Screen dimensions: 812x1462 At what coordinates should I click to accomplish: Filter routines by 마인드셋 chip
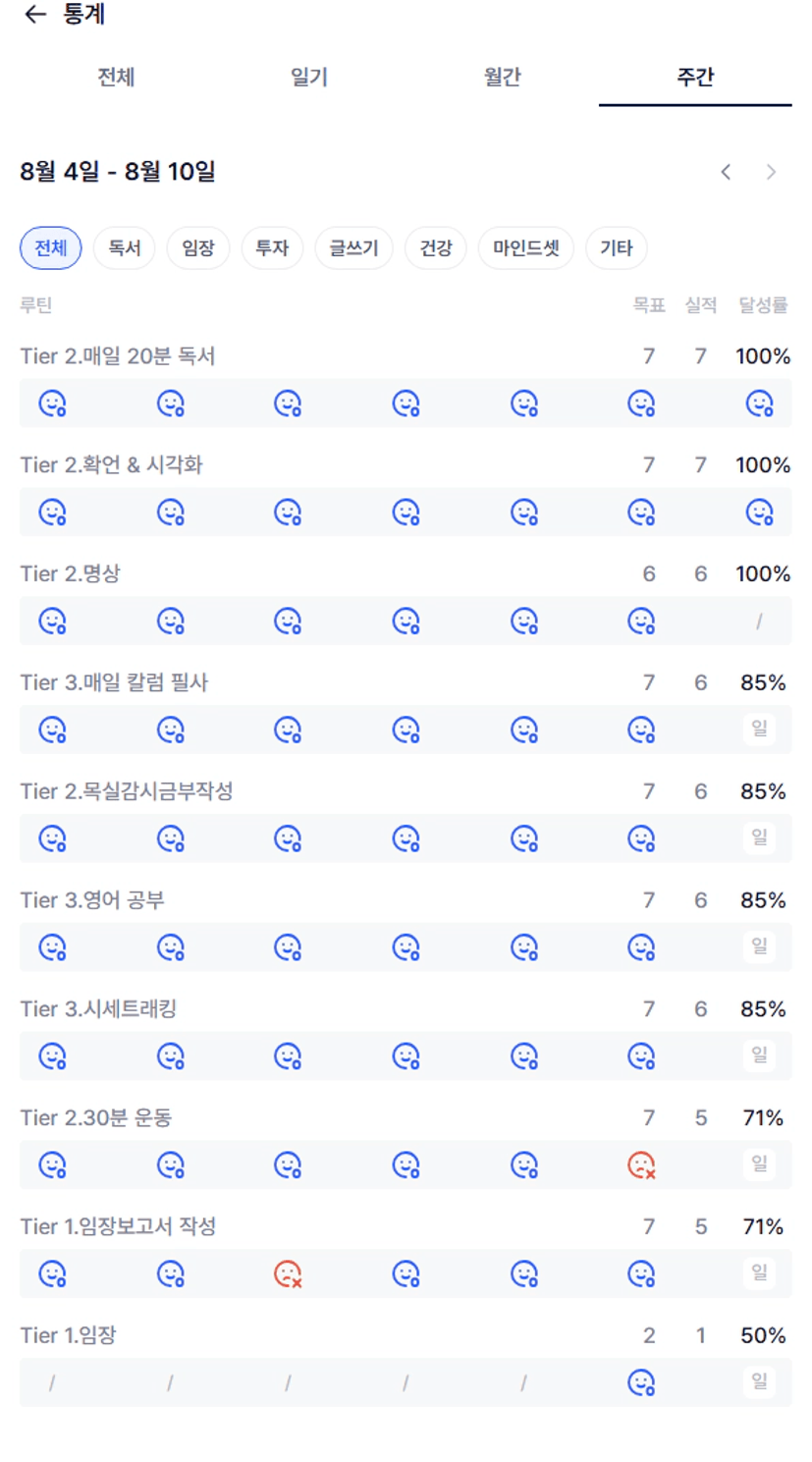tap(526, 248)
